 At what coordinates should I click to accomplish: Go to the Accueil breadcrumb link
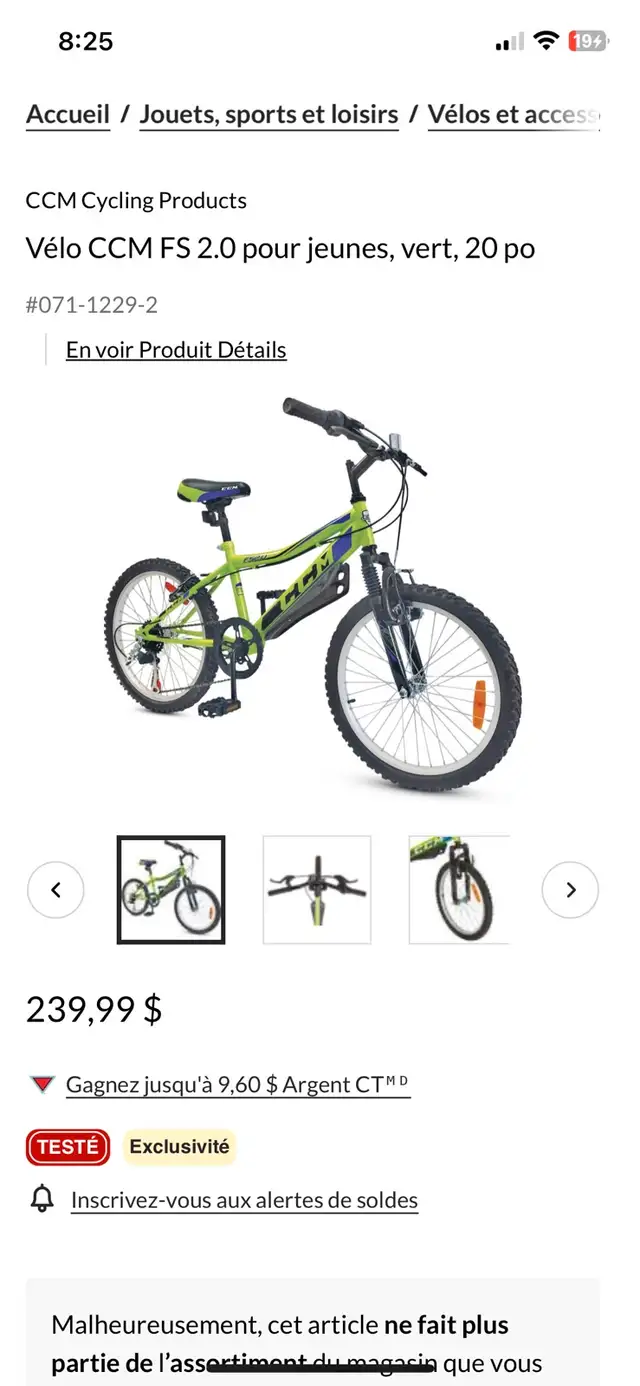coord(68,115)
